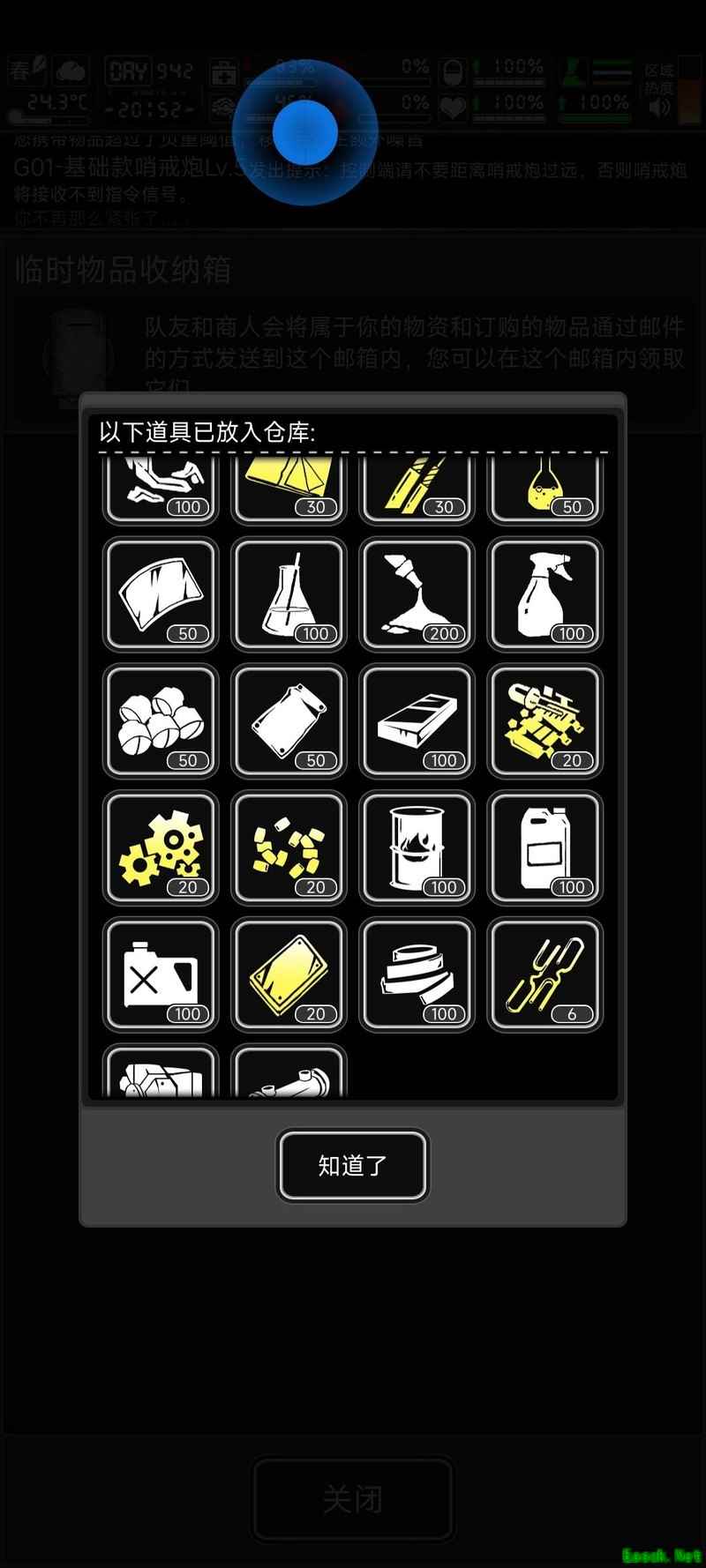The height and width of the screenshot is (1568, 706).
Task: Select the tape rolls item with 100
Action: 417,975
